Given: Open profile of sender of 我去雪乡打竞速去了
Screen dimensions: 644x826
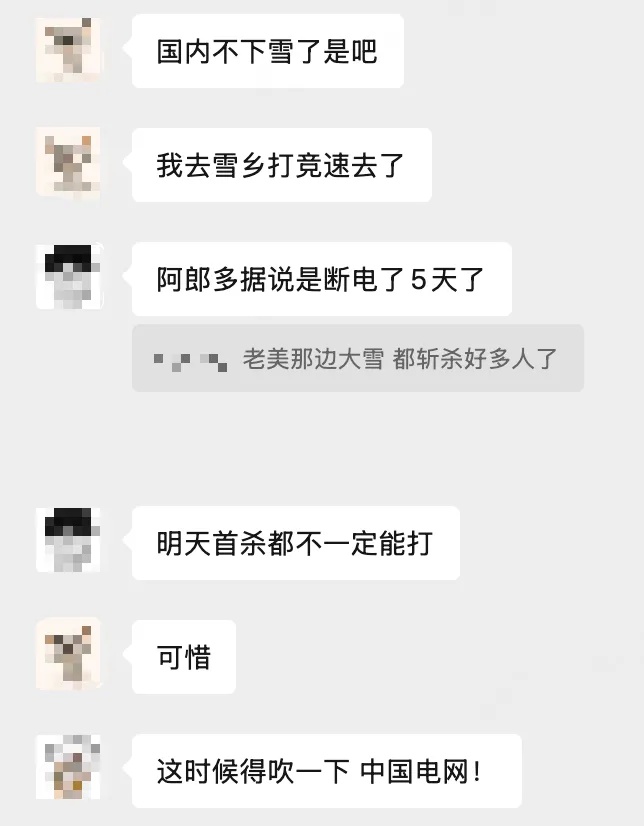Looking at the screenshot, I should pyautogui.click(x=68, y=162).
